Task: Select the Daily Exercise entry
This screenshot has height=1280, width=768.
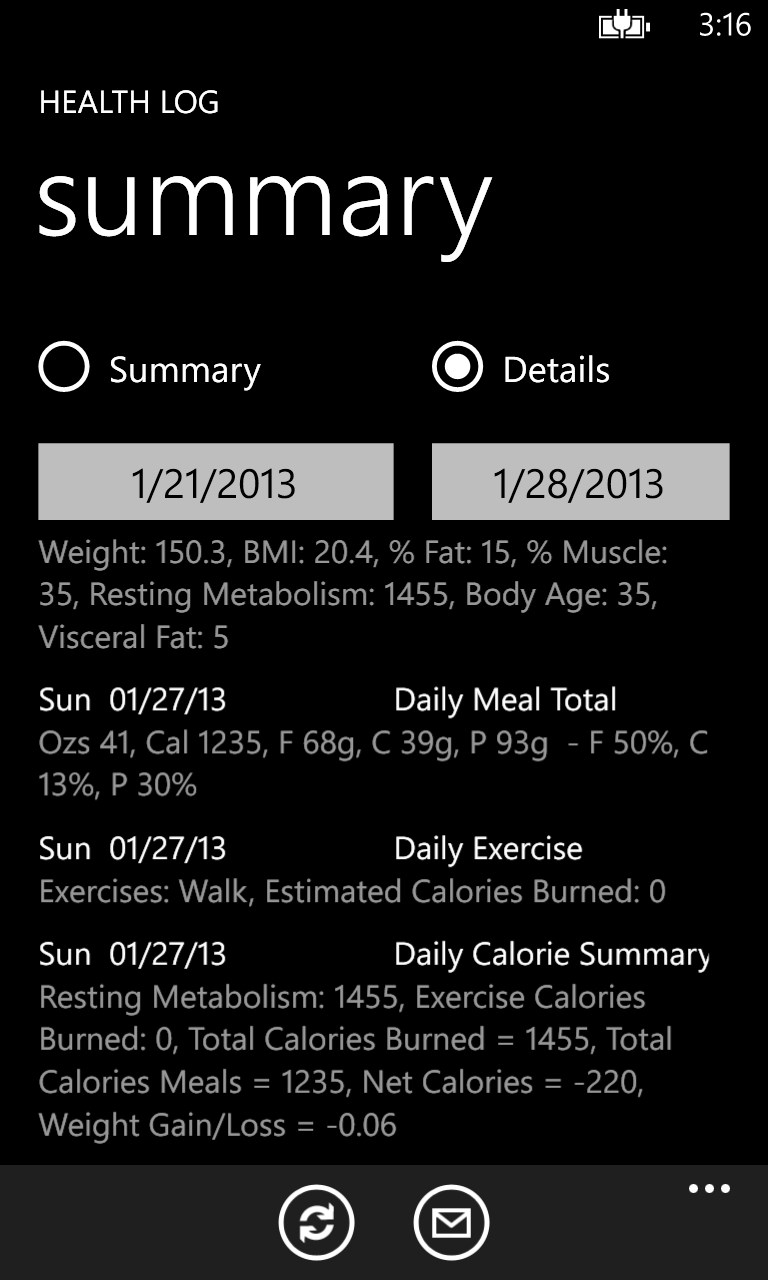Action: click(x=487, y=848)
